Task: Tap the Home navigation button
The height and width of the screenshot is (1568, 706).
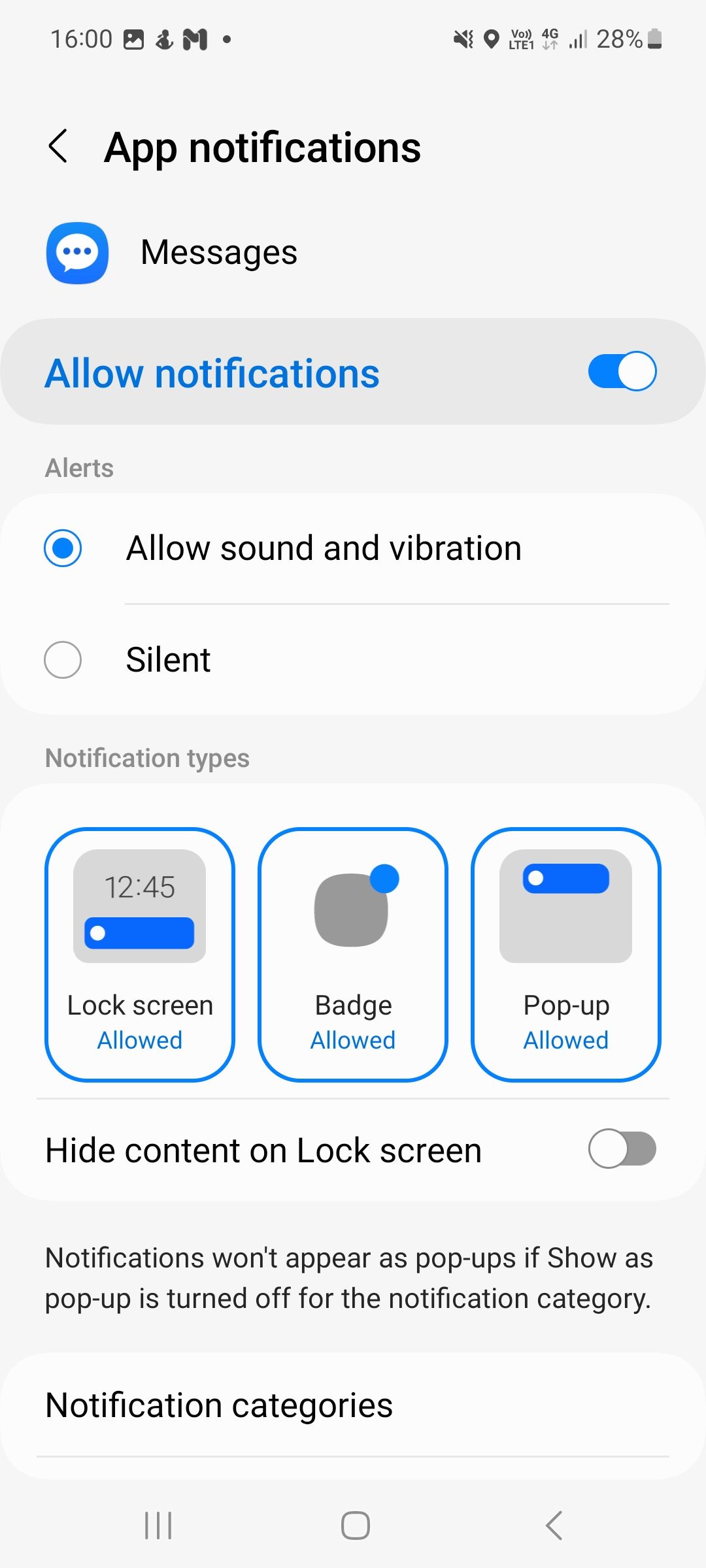Action: click(x=353, y=1526)
